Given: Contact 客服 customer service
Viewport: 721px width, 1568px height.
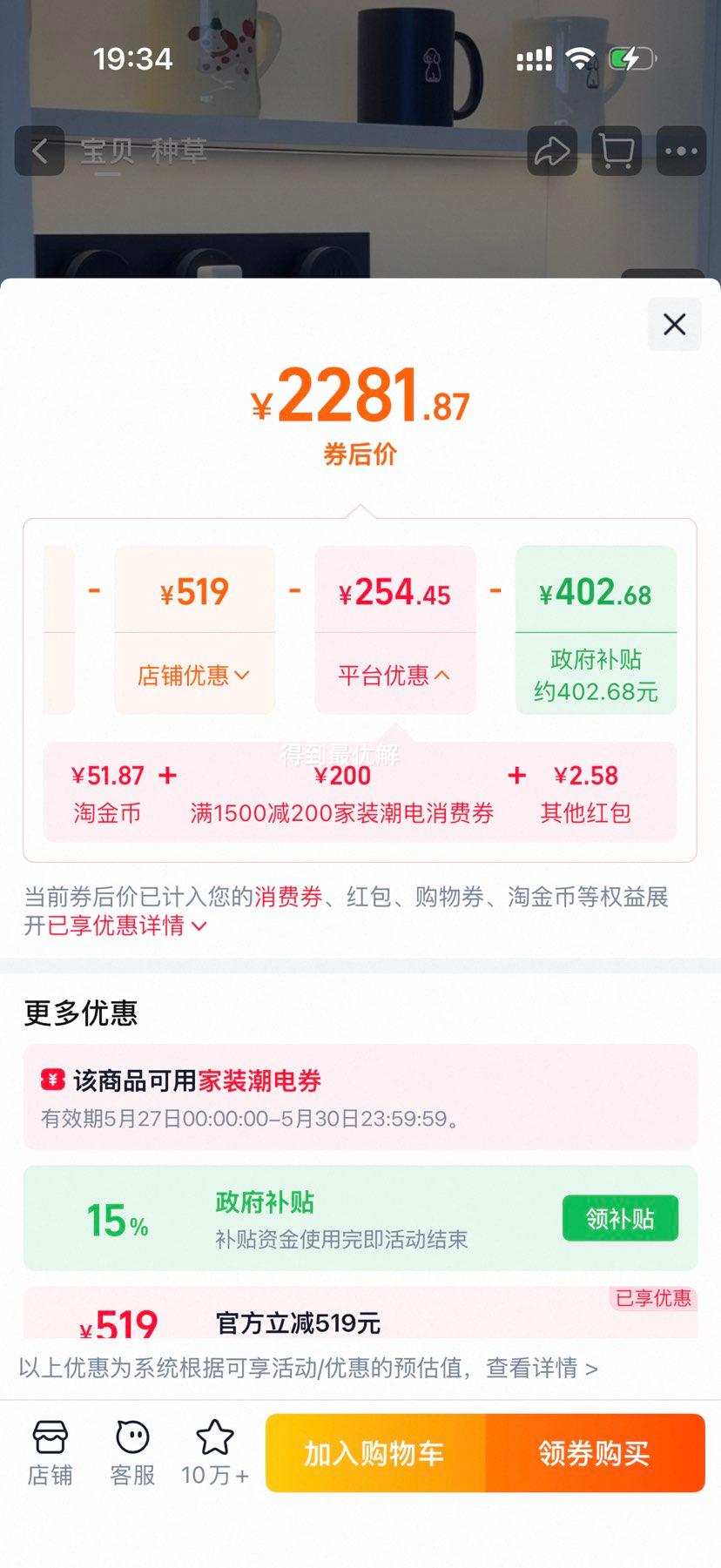Looking at the screenshot, I should 132,1453.
